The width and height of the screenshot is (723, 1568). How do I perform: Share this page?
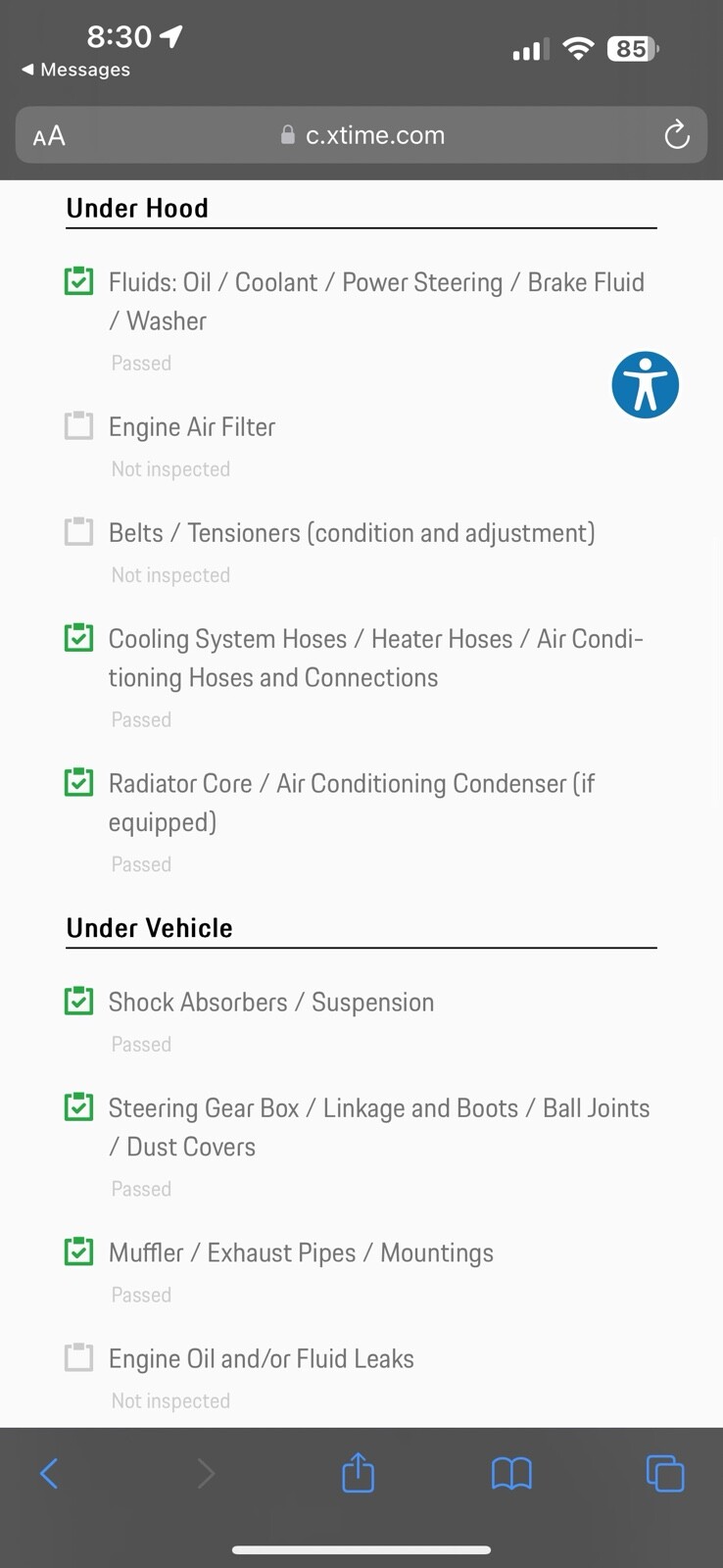(x=358, y=1473)
